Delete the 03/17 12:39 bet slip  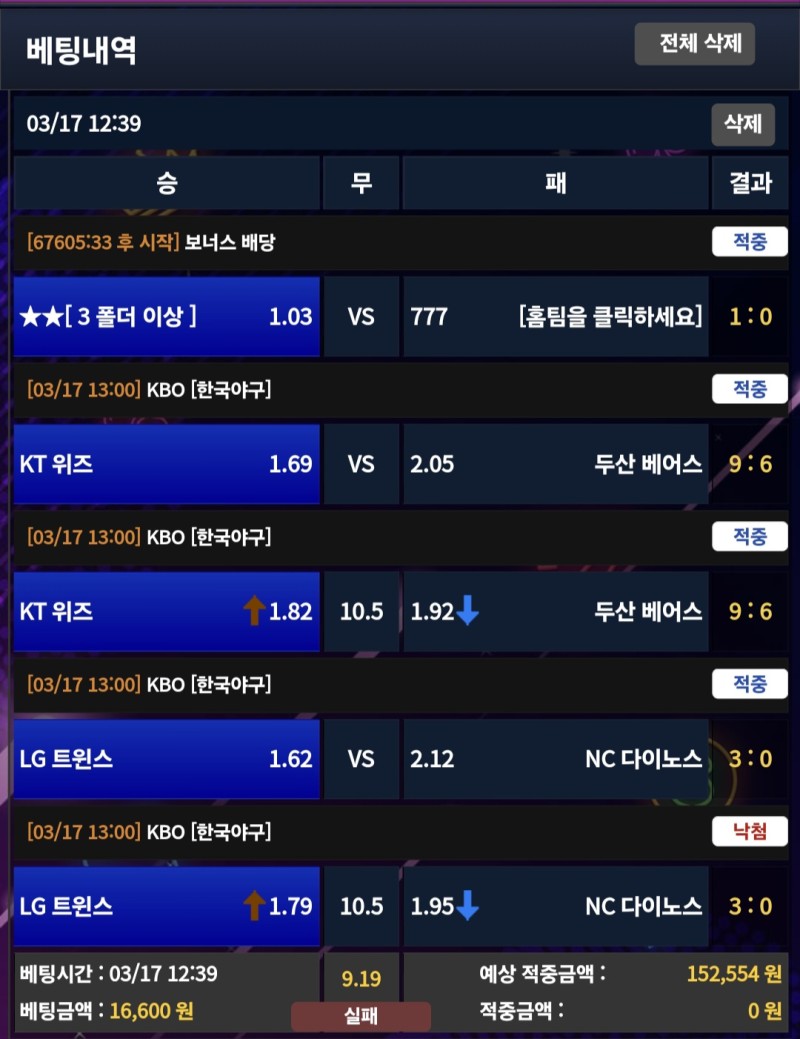click(743, 124)
